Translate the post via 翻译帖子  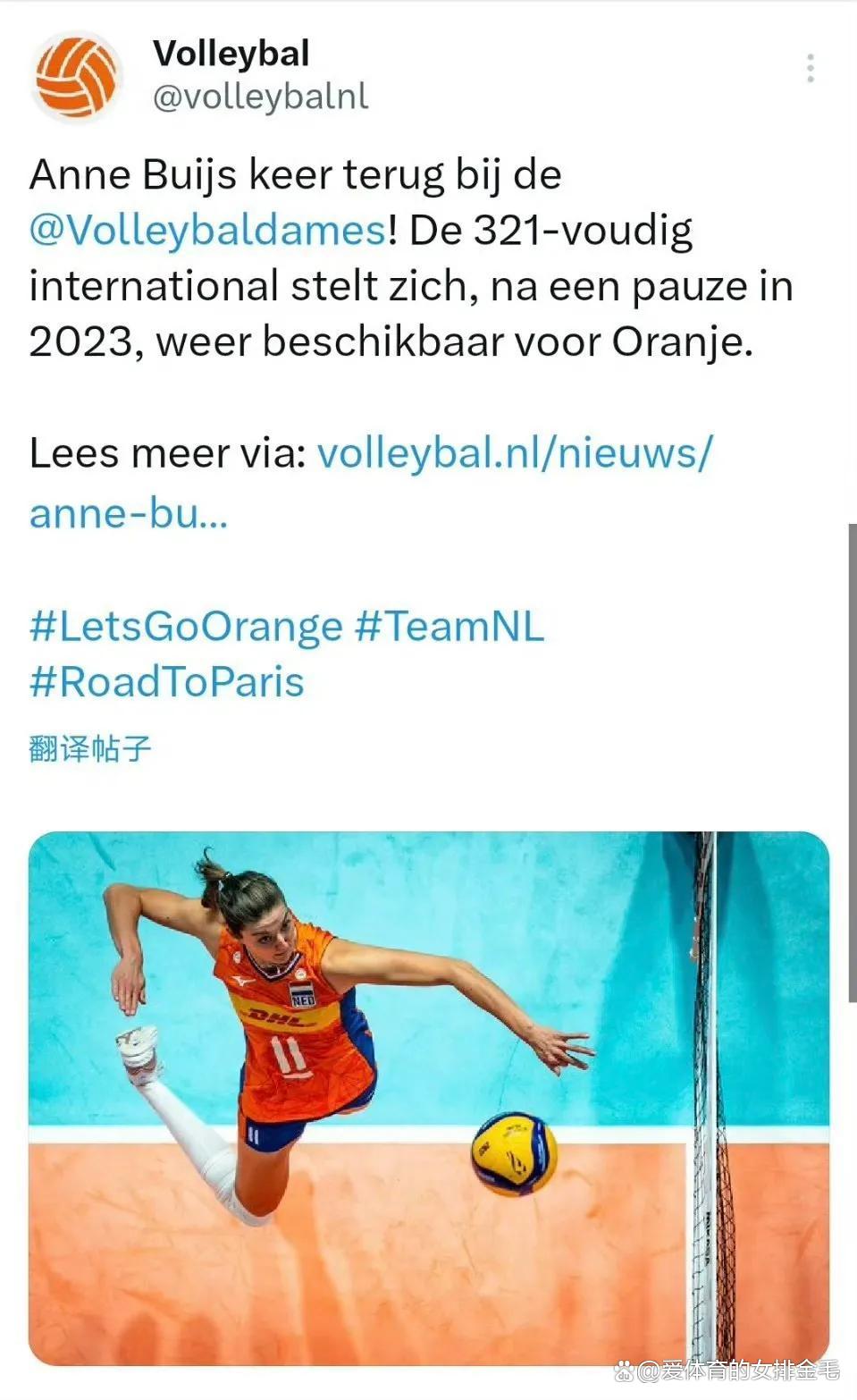pos(90,748)
